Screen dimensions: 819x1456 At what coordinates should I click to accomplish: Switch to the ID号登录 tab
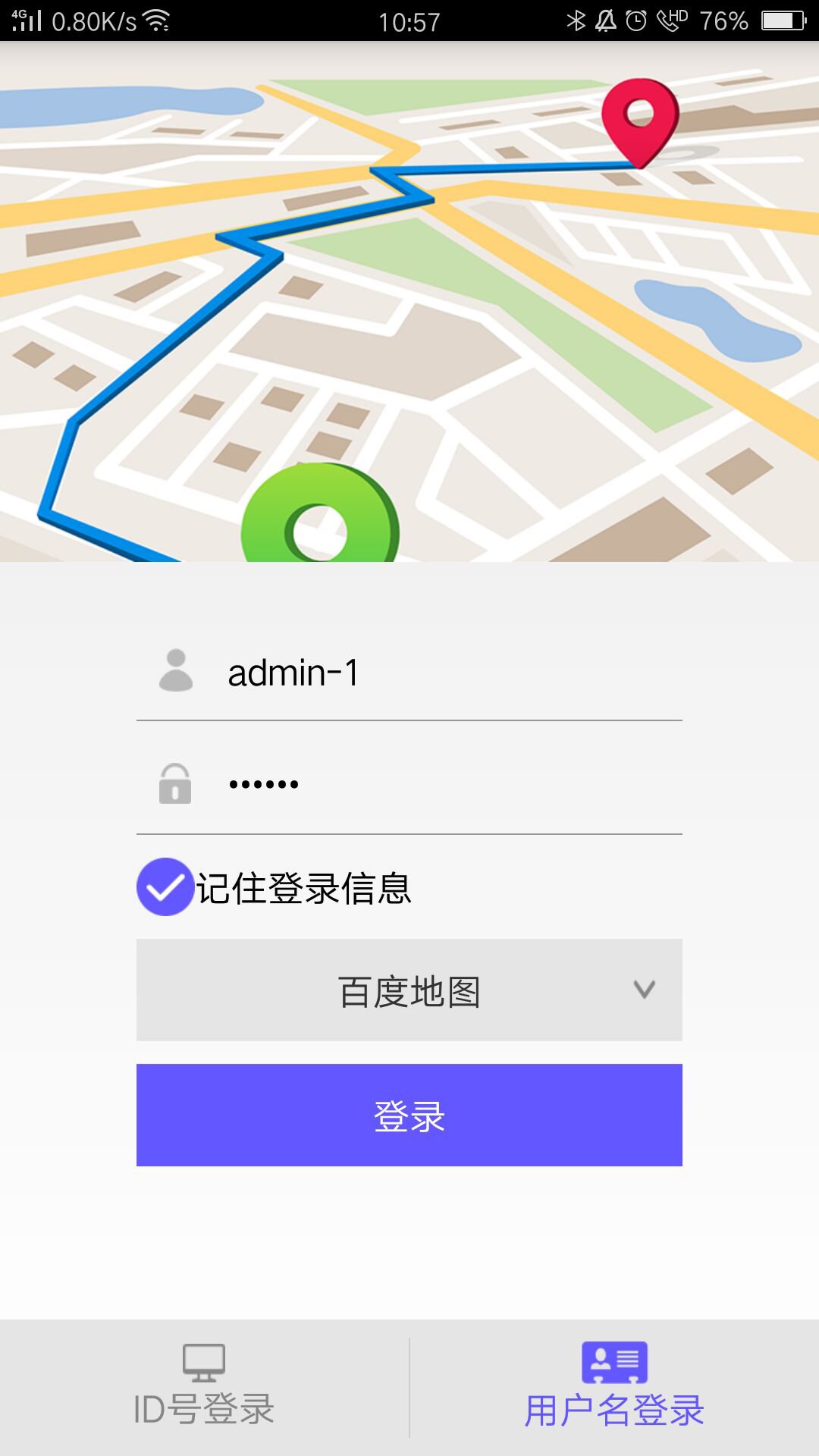click(203, 1388)
